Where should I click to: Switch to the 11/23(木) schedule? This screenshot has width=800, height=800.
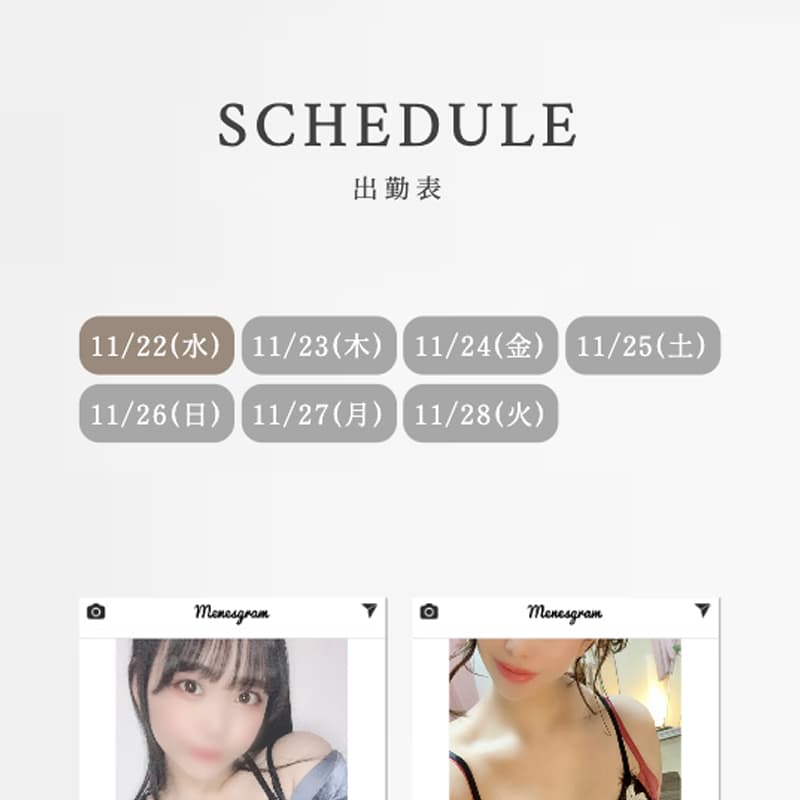coord(319,346)
